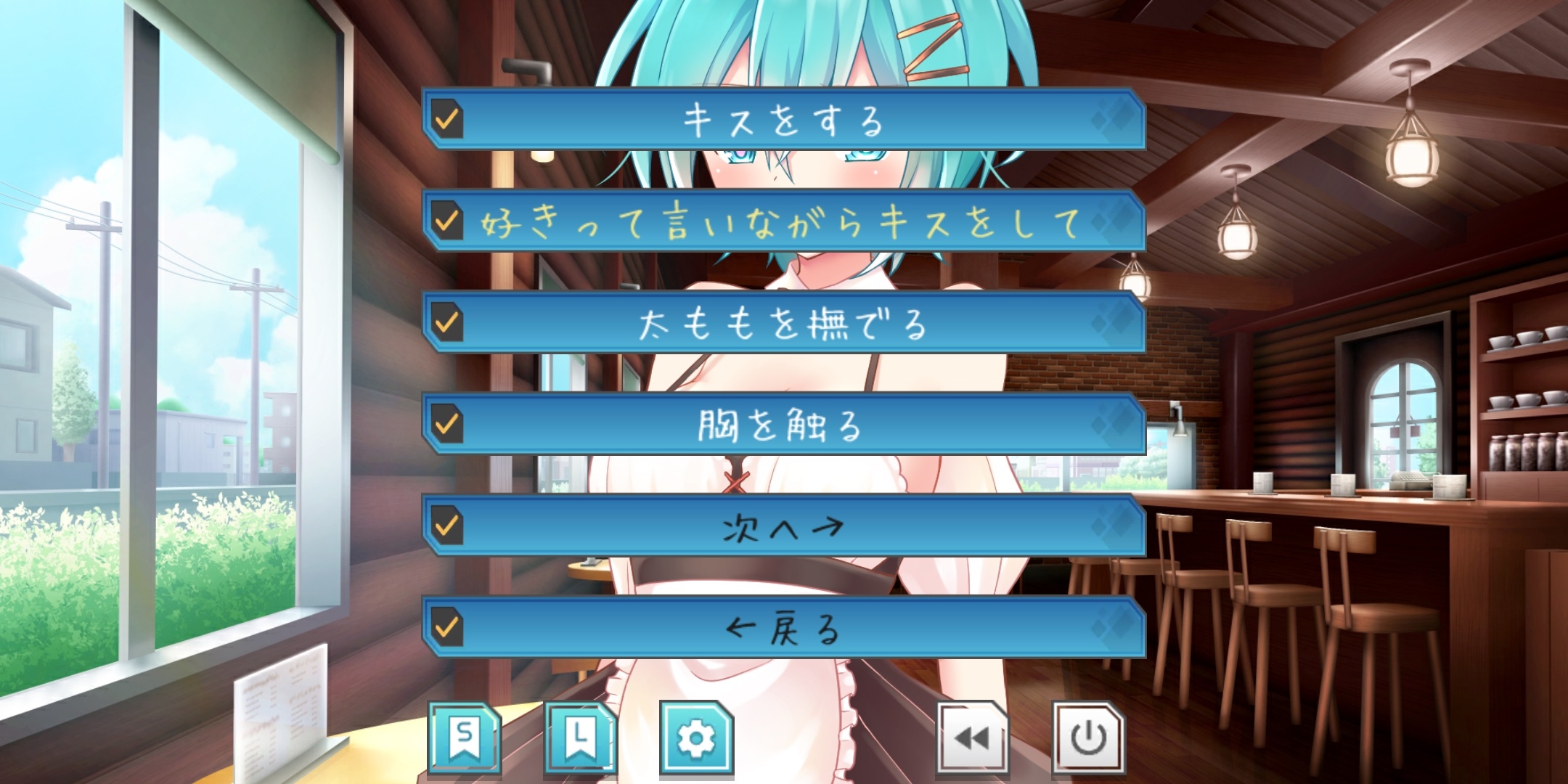Choose 好きって言いながらキスをして option
Viewport: 1568px width, 784px height.
tap(784, 221)
